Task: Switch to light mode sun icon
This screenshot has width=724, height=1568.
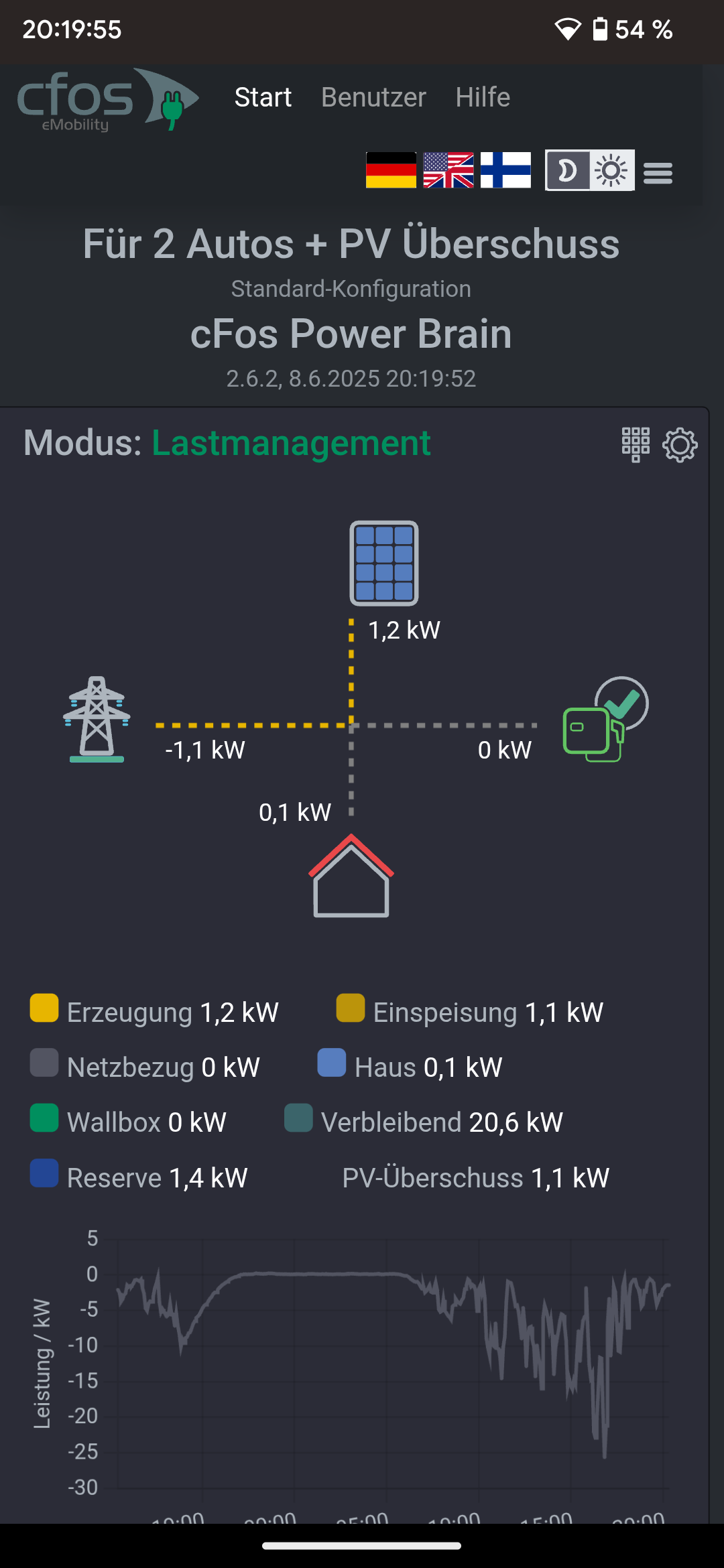Action: click(611, 170)
